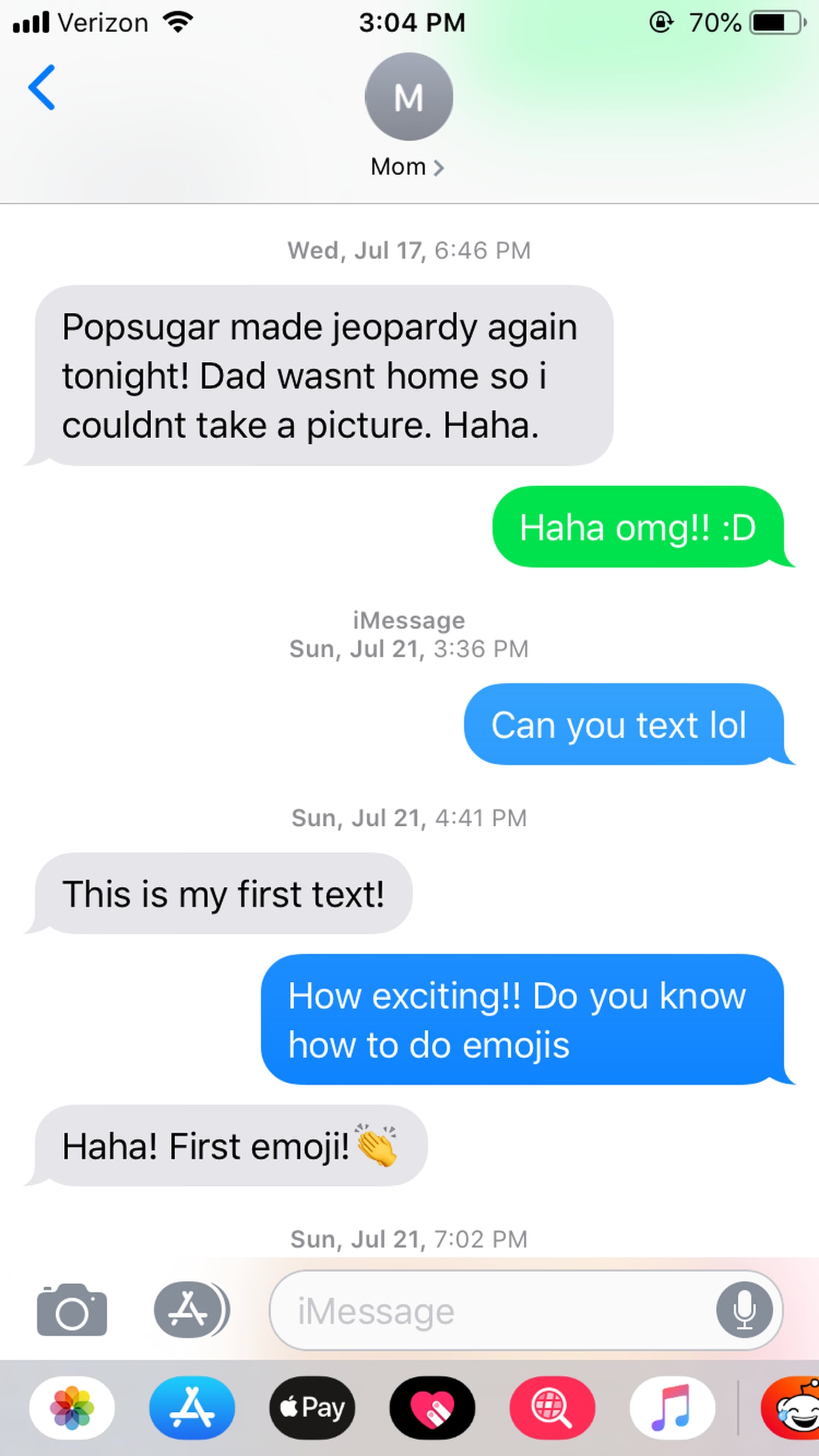The width and height of the screenshot is (819, 1456).
Task: Open the Photos app in the iMessage drawer
Action: [72, 1407]
